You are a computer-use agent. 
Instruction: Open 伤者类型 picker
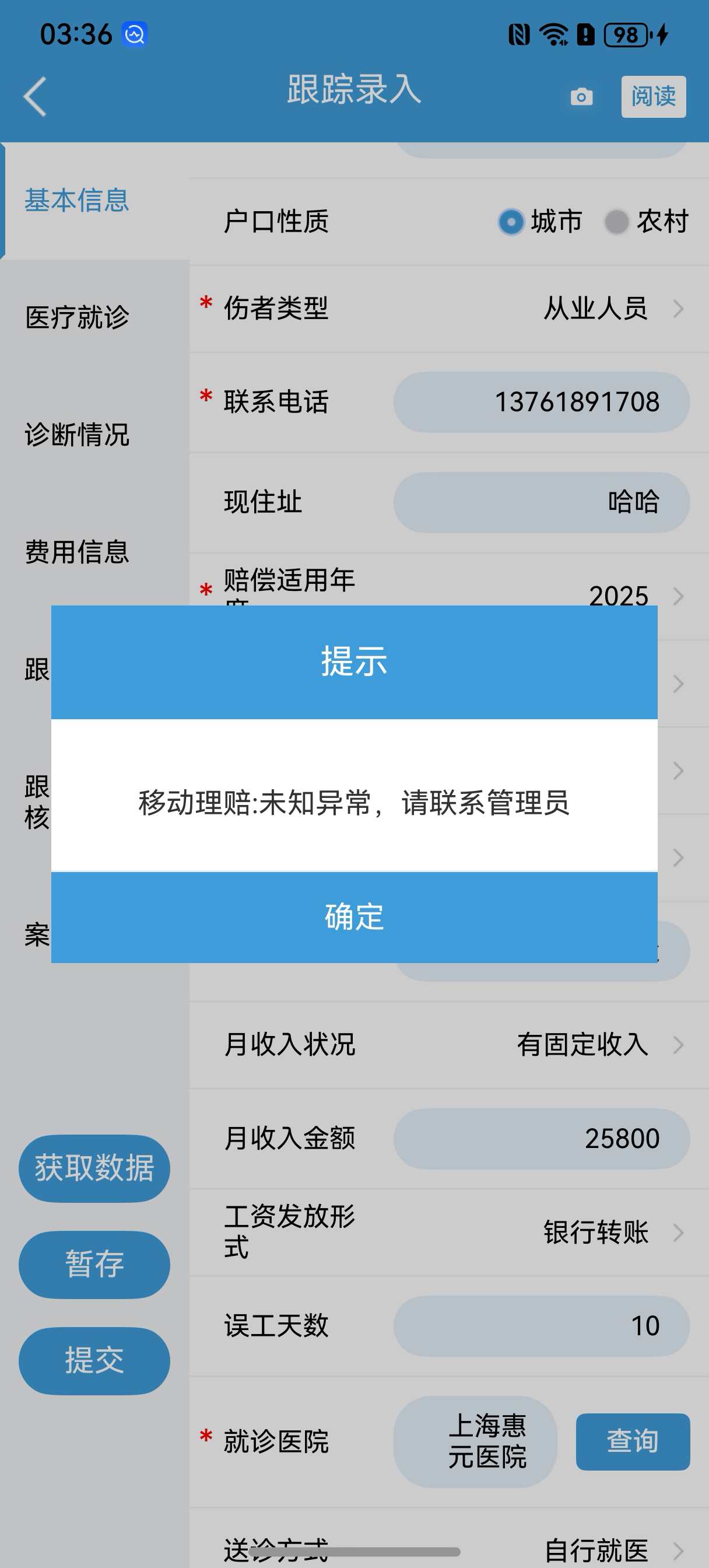tap(448, 309)
